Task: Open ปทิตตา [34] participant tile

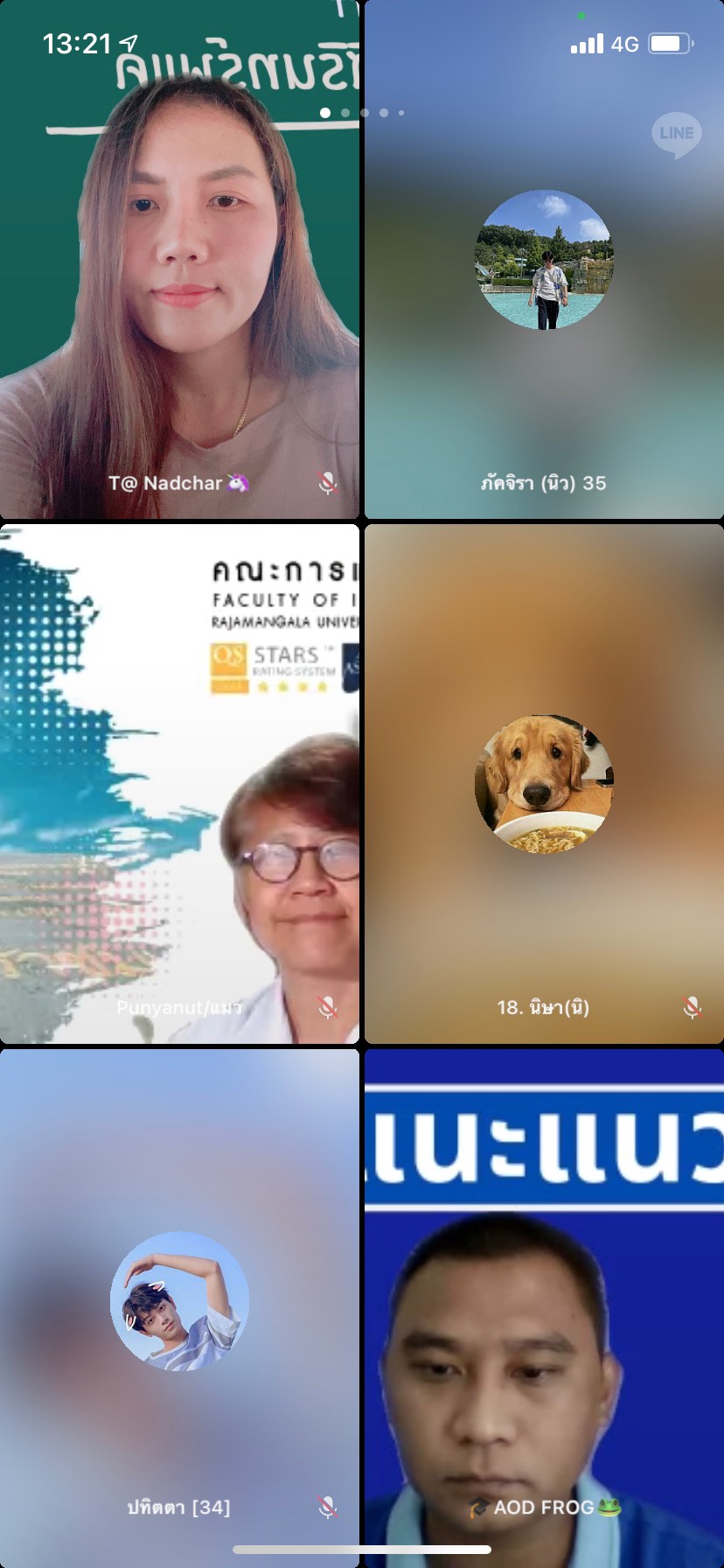Action: (x=179, y=1304)
